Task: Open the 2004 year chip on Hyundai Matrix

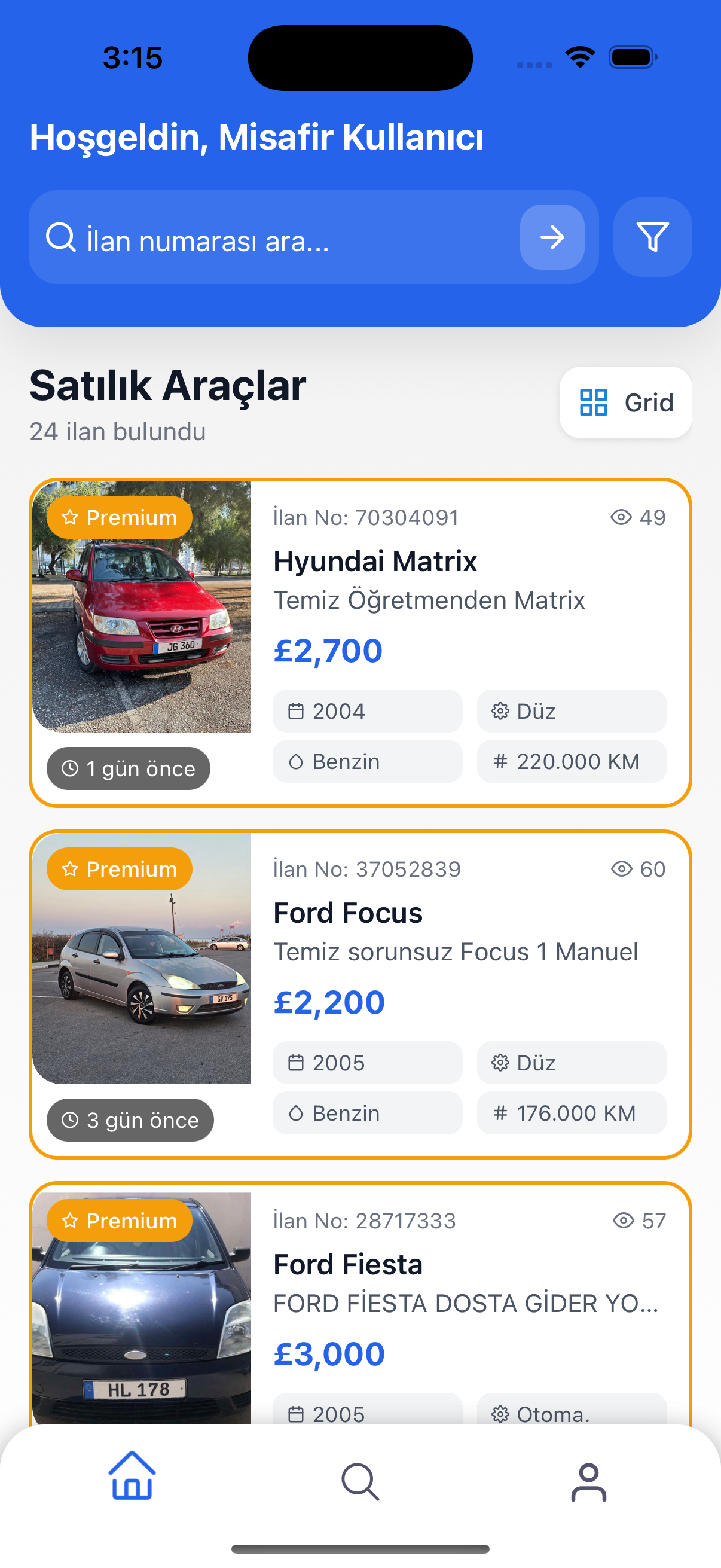Action: tap(367, 711)
